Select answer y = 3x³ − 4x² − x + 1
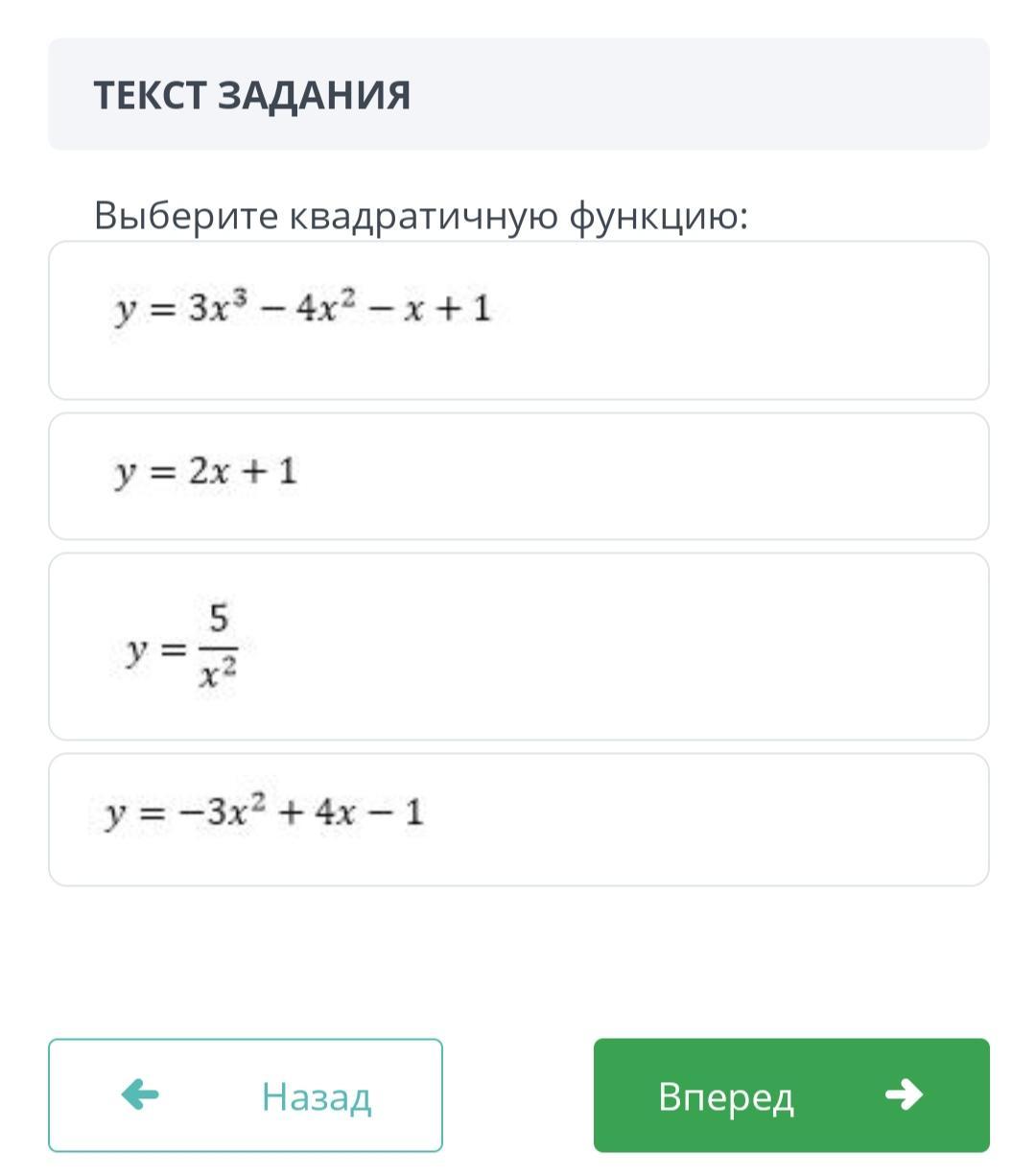 tap(518, 319)
